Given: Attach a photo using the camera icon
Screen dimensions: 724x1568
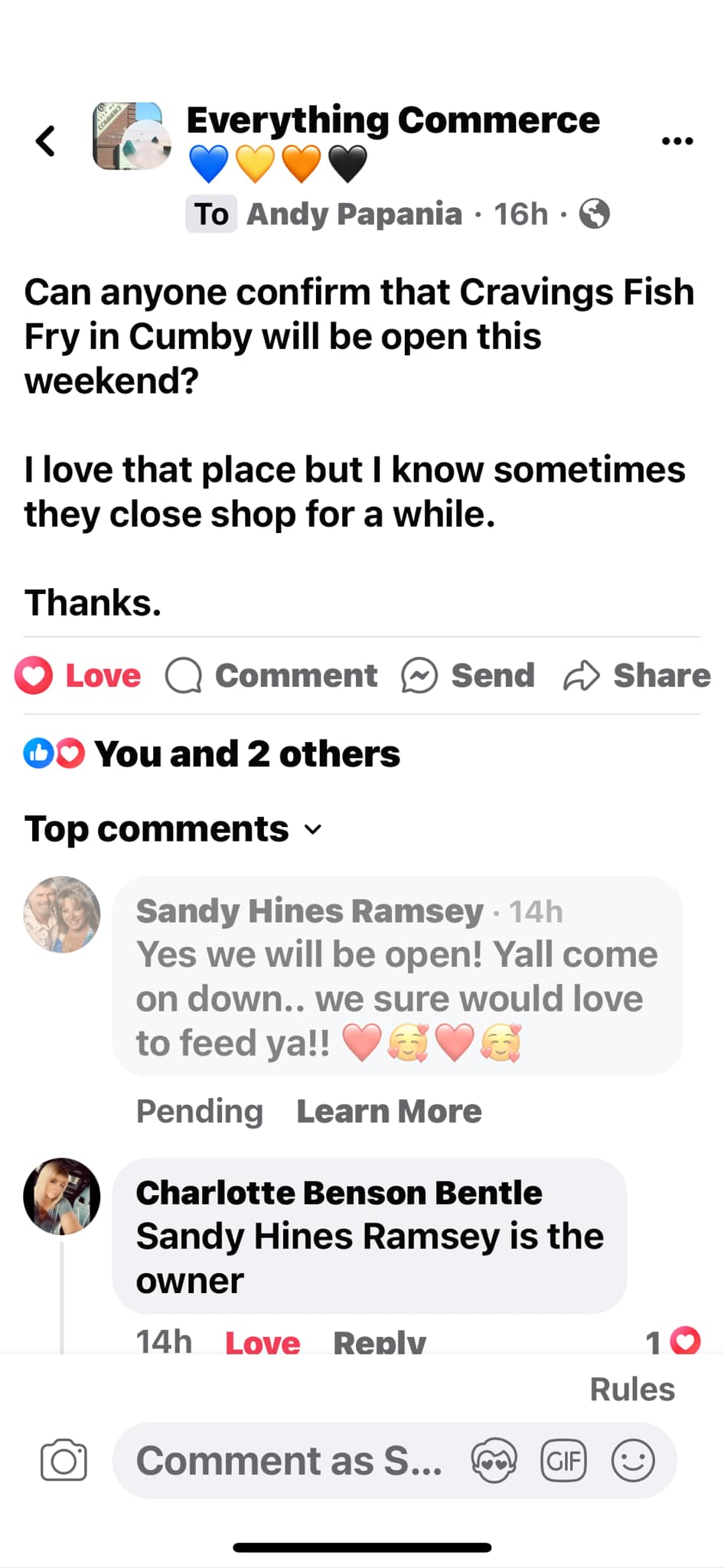Looking at the screenshot, I should [x=64, y=1461].
